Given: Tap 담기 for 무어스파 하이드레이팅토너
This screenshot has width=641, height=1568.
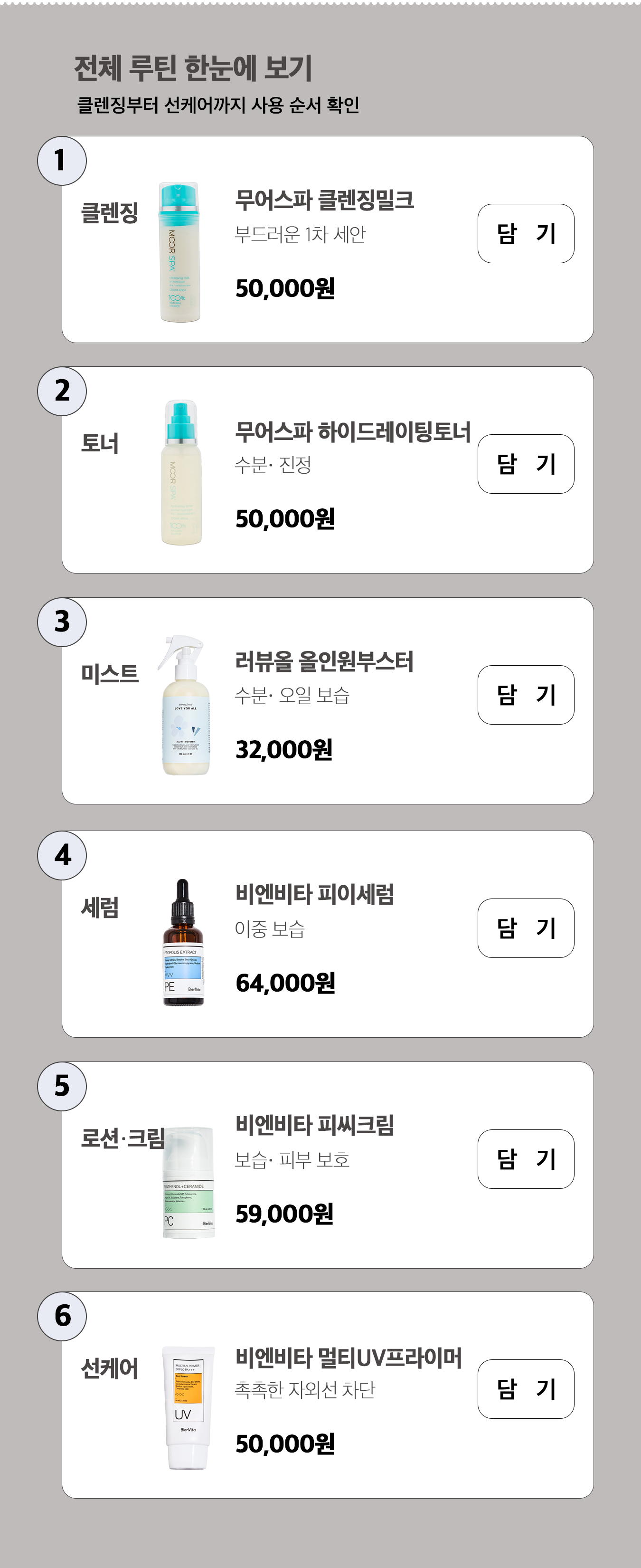Looking at the screenshot, I should click(x=526, y=464).
